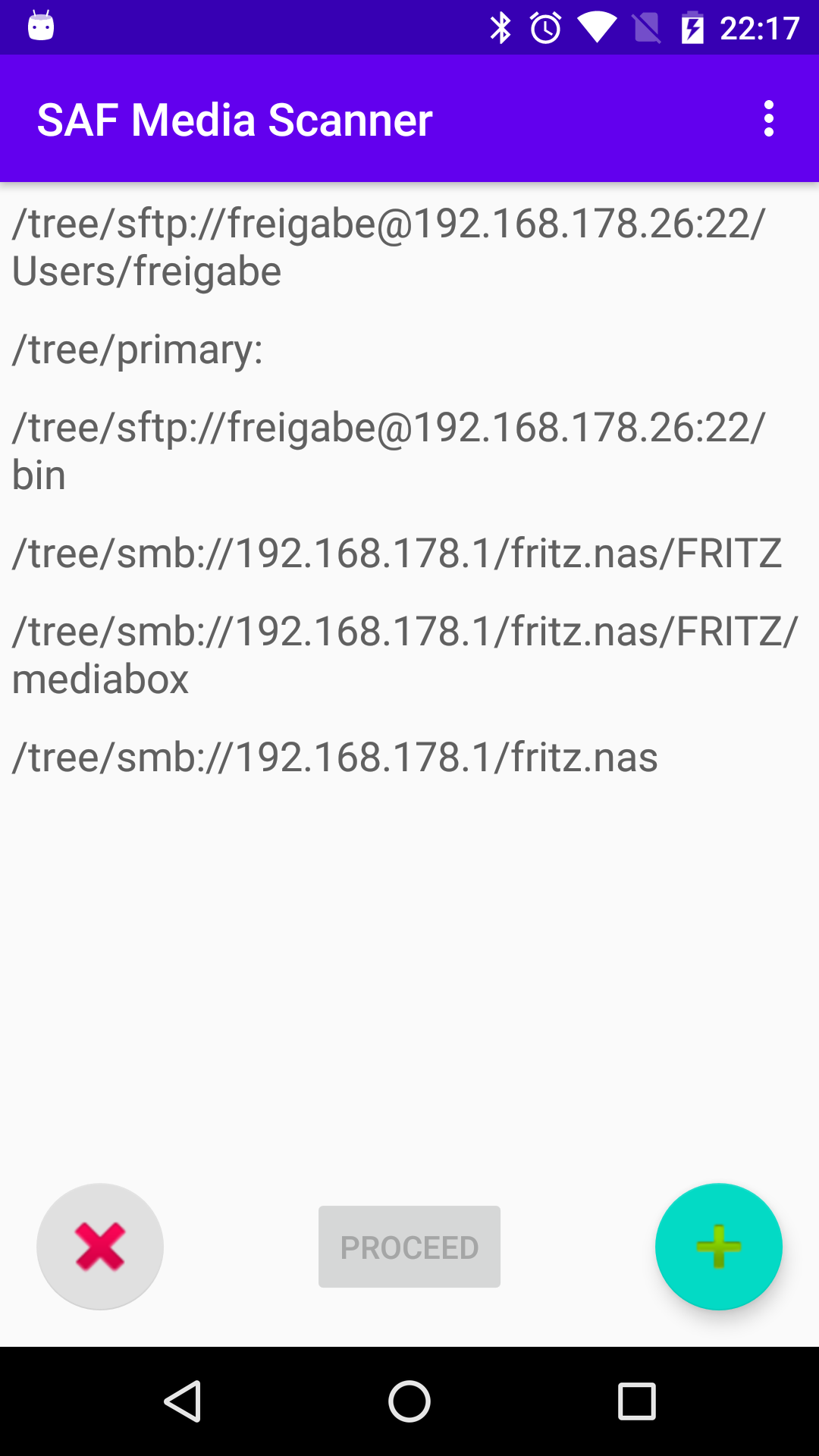Open the overflow menu
The image size is (819, 1456).
pyautogui.click(x=768, y=119)
